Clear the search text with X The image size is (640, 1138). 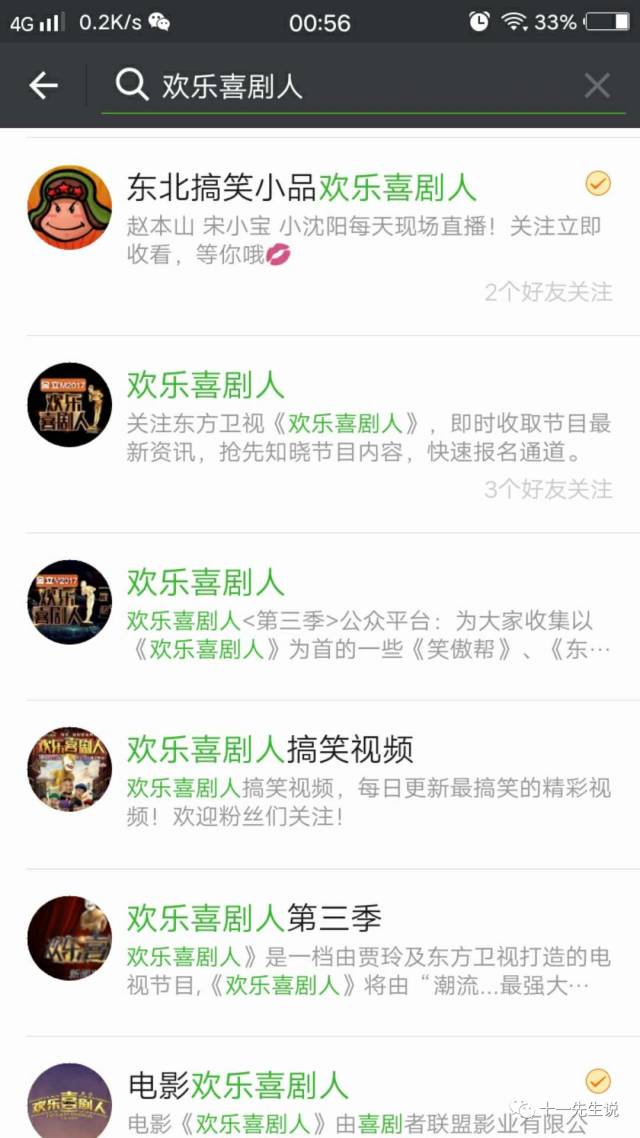coord(597,86)
